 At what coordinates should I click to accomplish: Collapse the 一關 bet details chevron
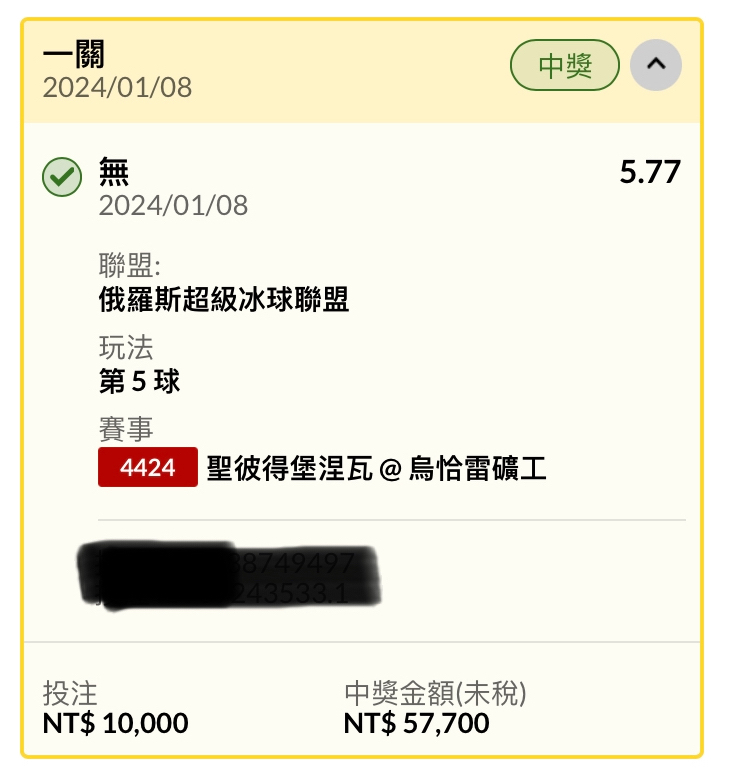[656, 66]
